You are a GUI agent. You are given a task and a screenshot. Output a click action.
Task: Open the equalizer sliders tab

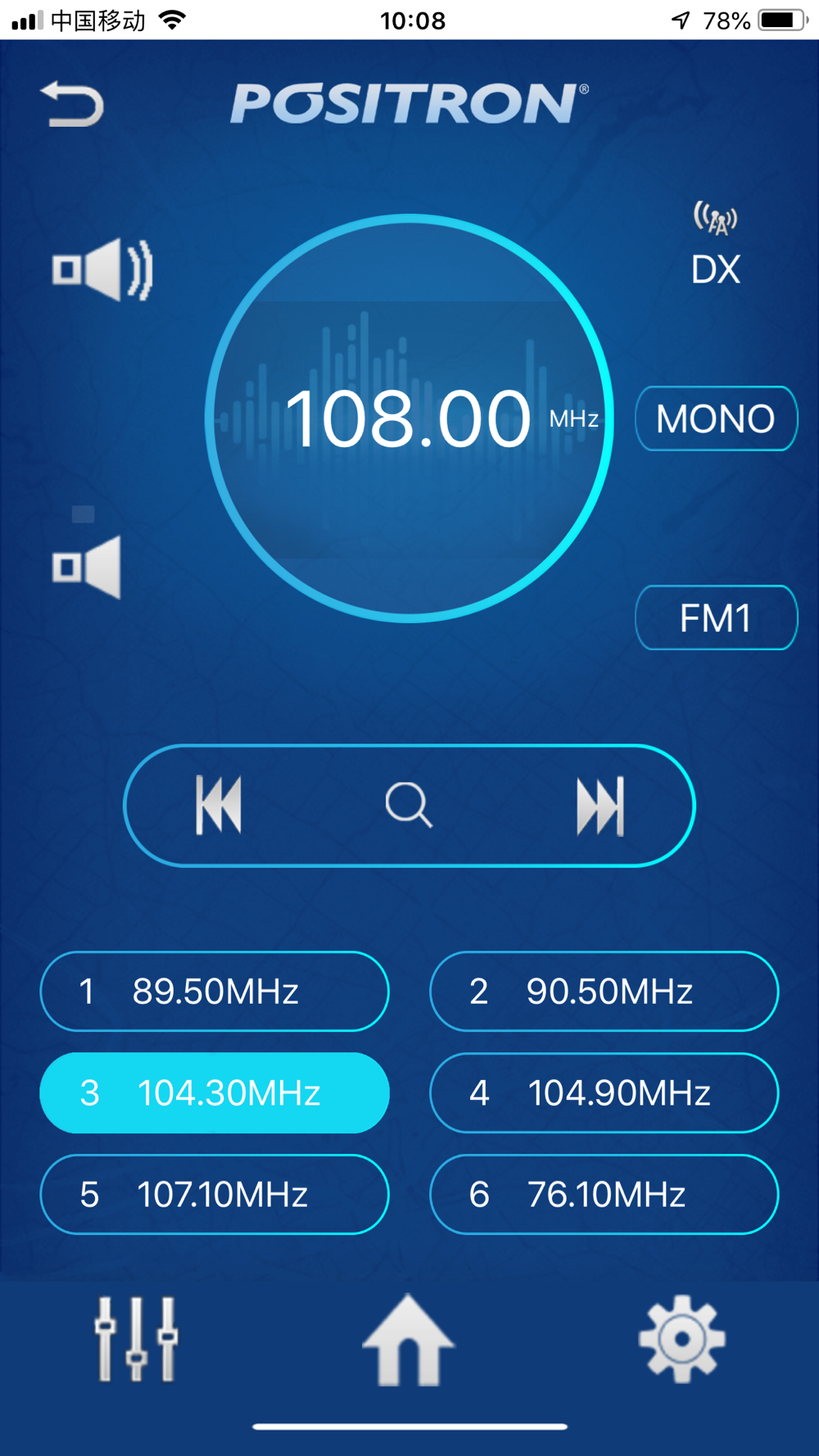136,1340
